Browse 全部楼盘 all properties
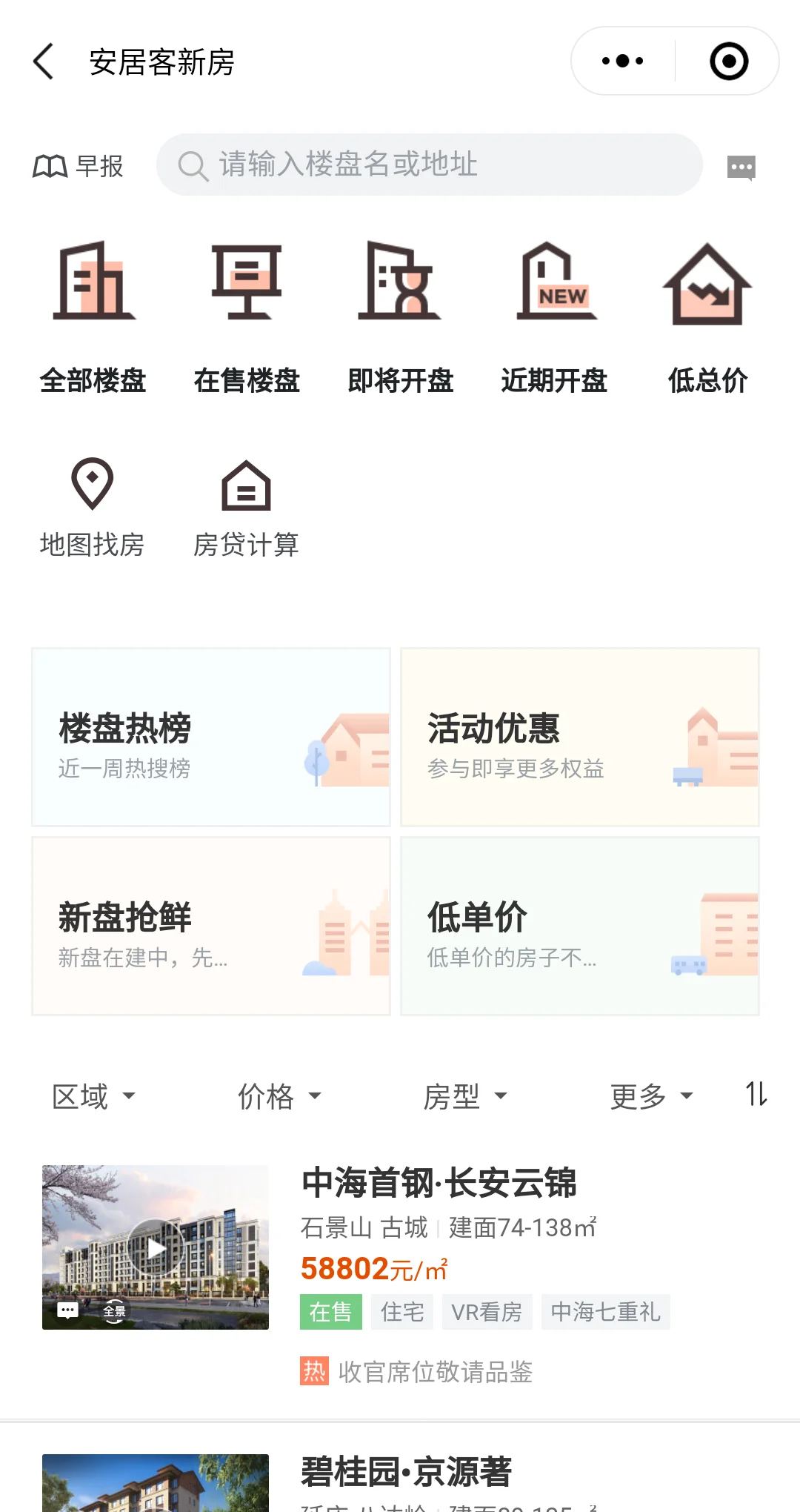The image size is (800, 1512). 93,317
